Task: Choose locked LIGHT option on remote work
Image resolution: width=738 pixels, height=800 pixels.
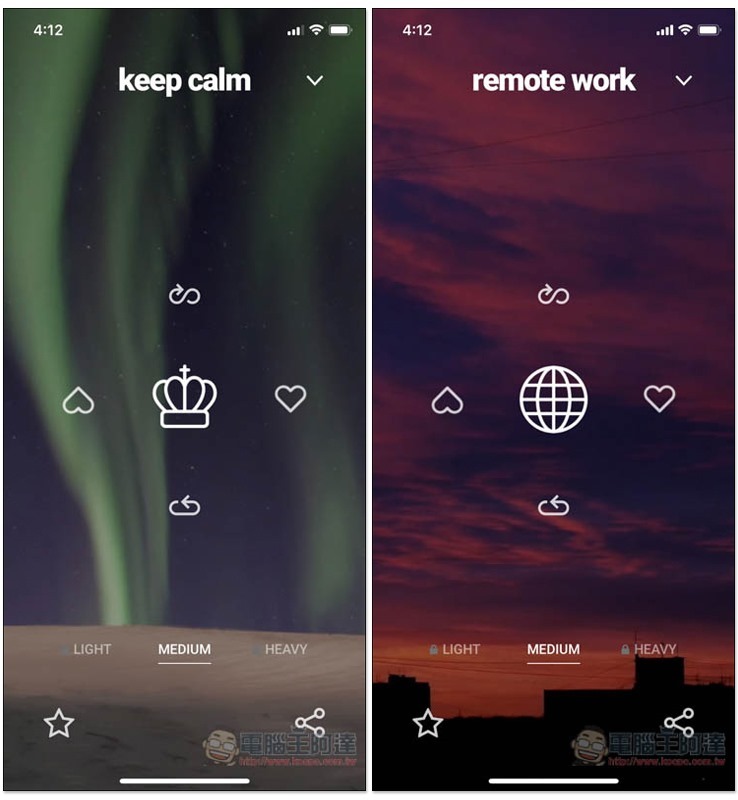Action: pyautogui.click(x=455, y=649)
